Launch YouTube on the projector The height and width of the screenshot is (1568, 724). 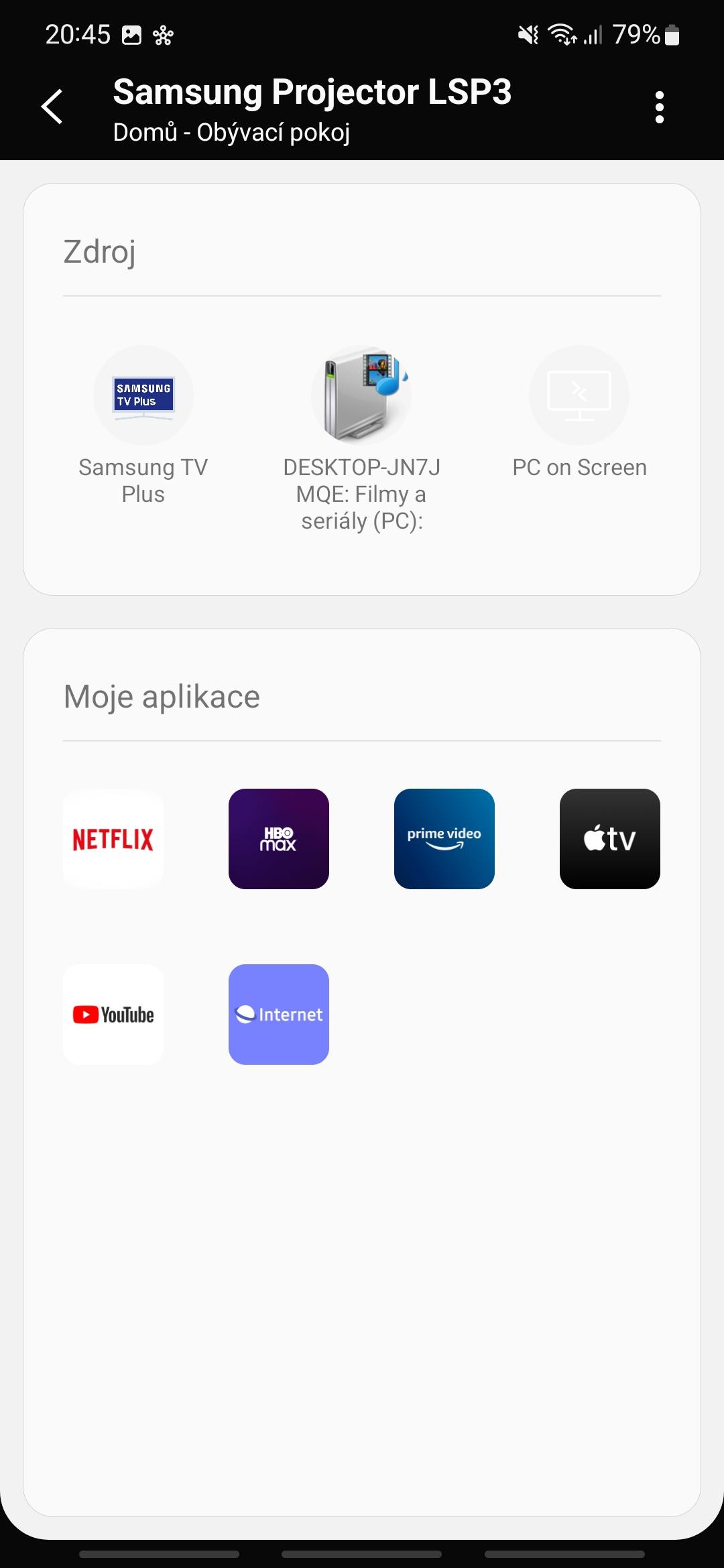[113, 1015]
